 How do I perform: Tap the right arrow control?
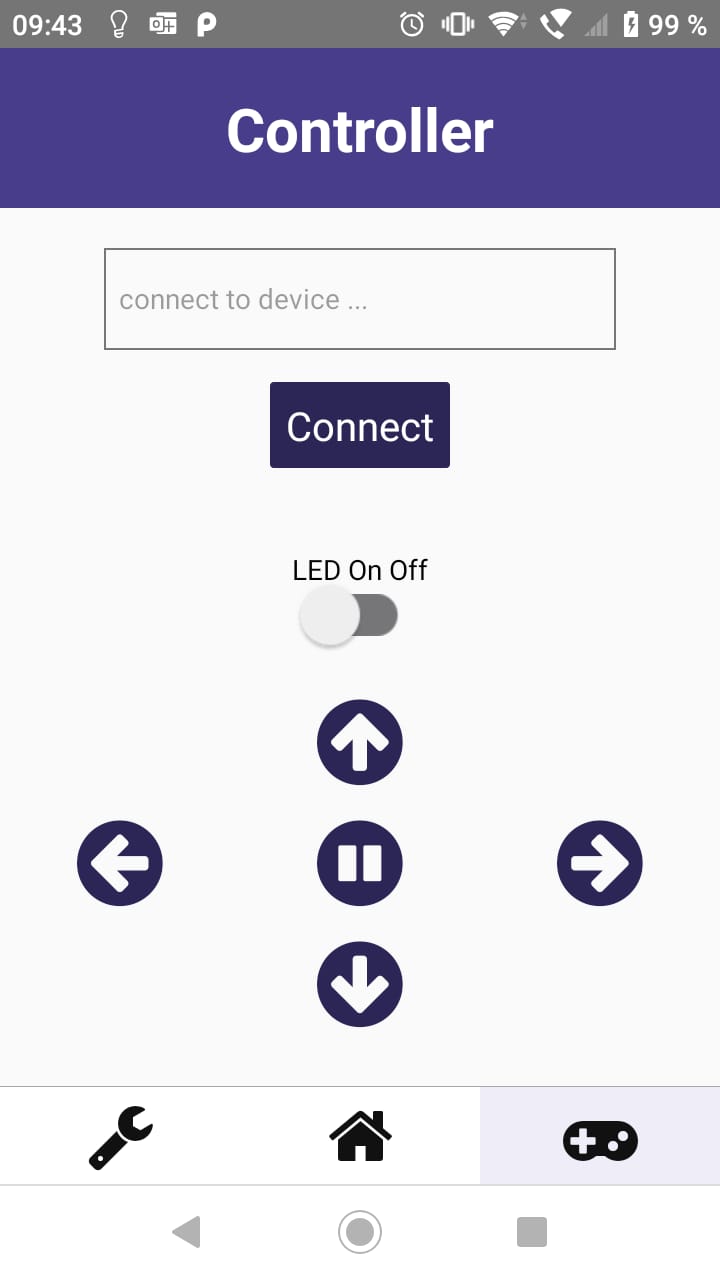[600, 863]
